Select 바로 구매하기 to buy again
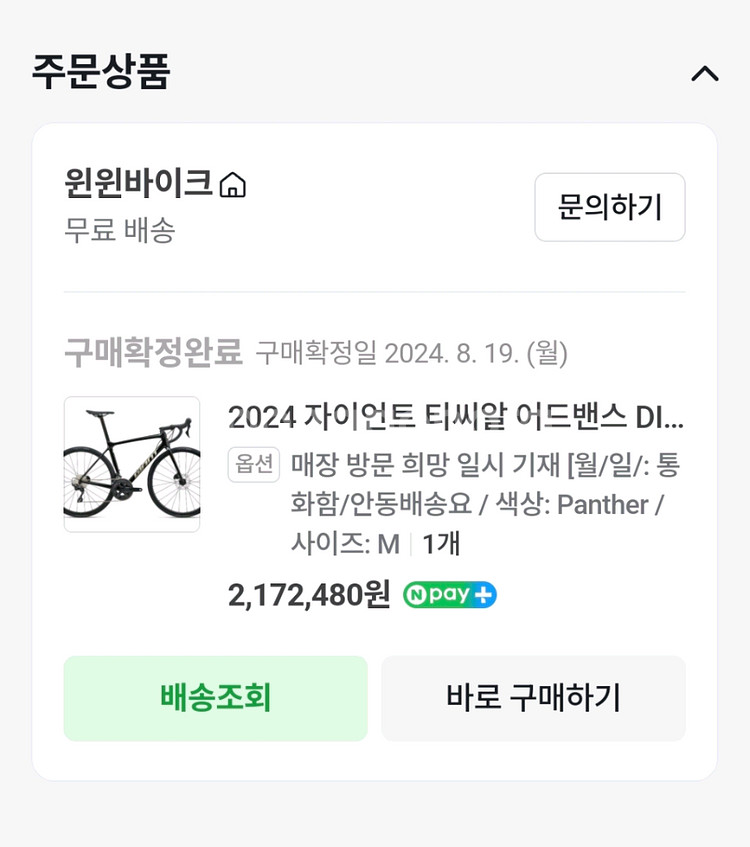 [533, 698]
